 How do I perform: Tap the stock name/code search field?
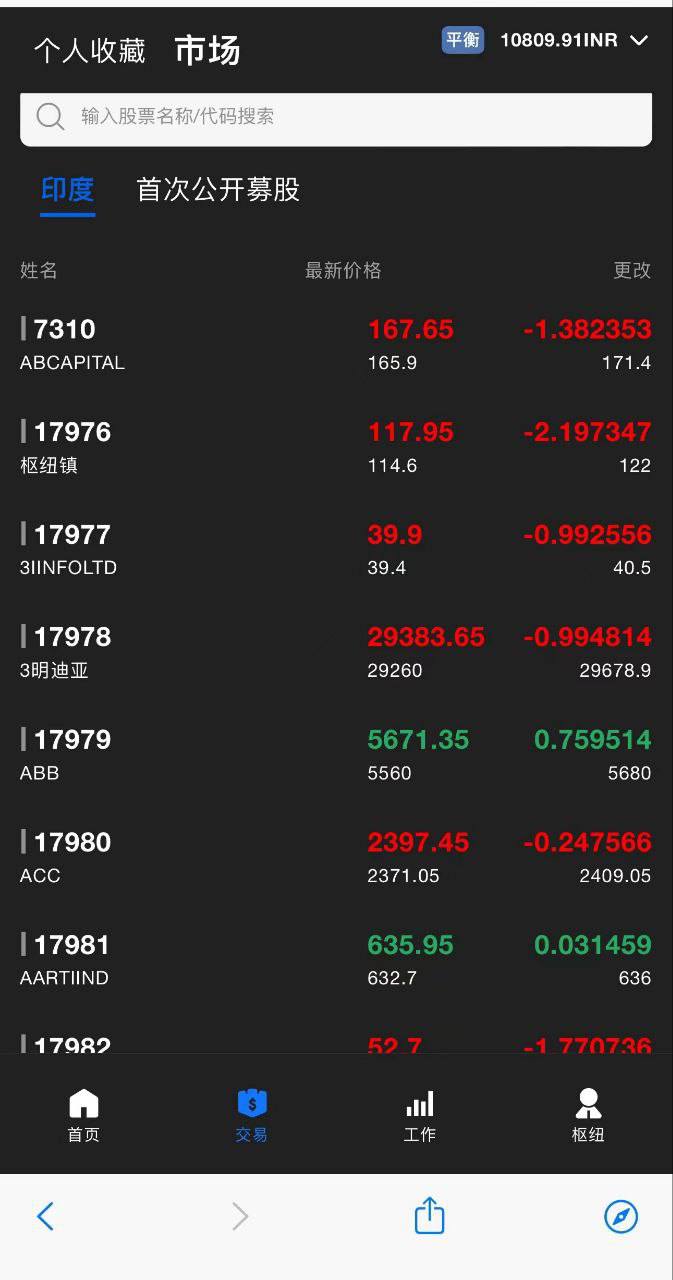[x=335, y=118]
